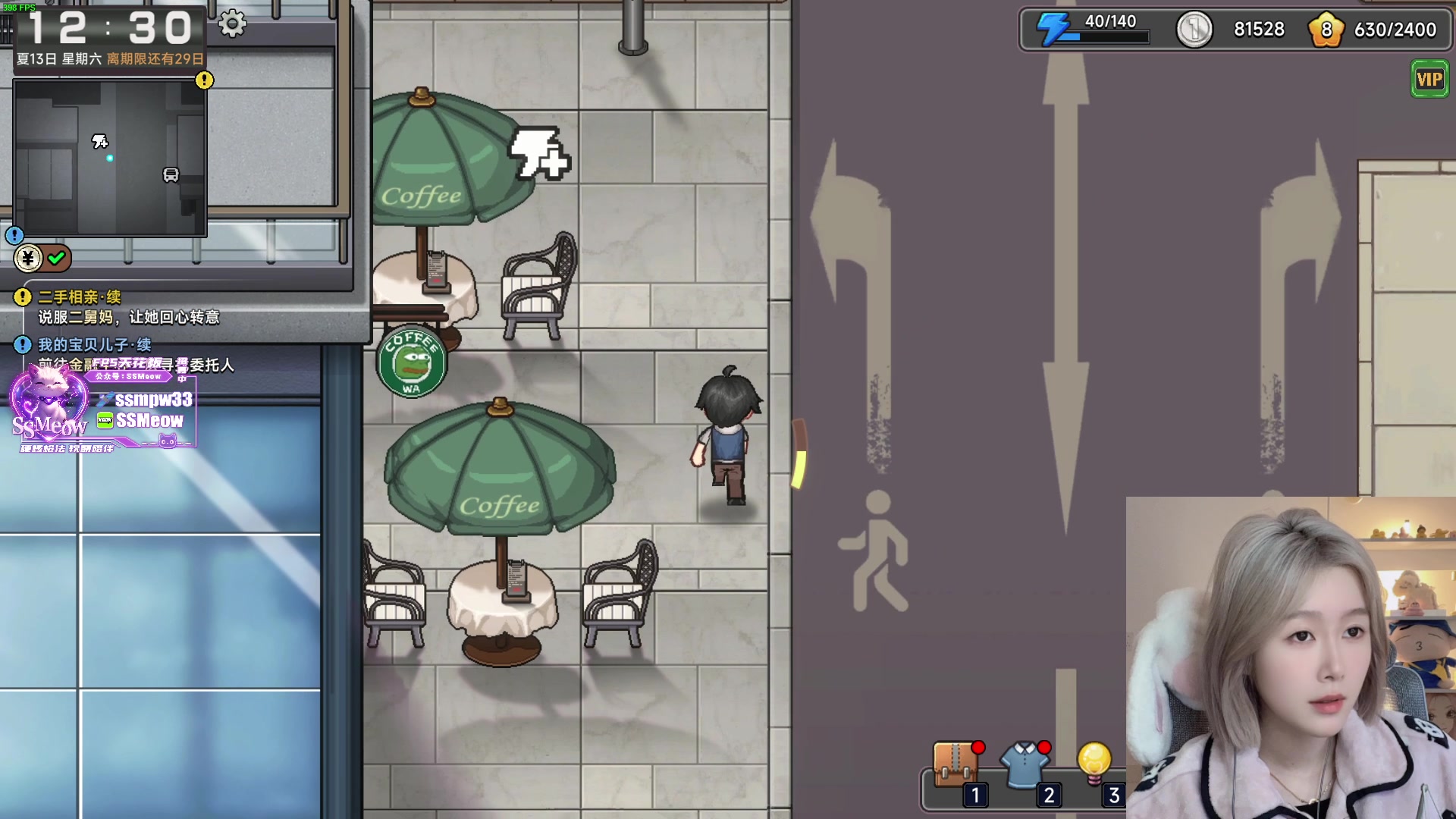The image size is (1456, 819).
Task: Open the quest 二手相亲·续
Action: tap(80, 297)
